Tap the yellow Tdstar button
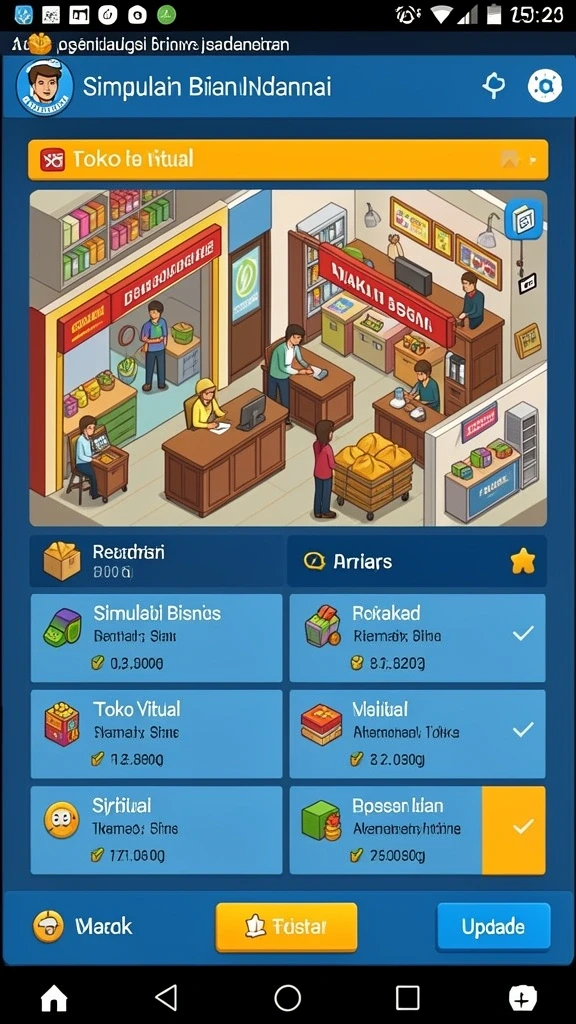Viewport: 576px width, 1024px height. coord(286,927)
